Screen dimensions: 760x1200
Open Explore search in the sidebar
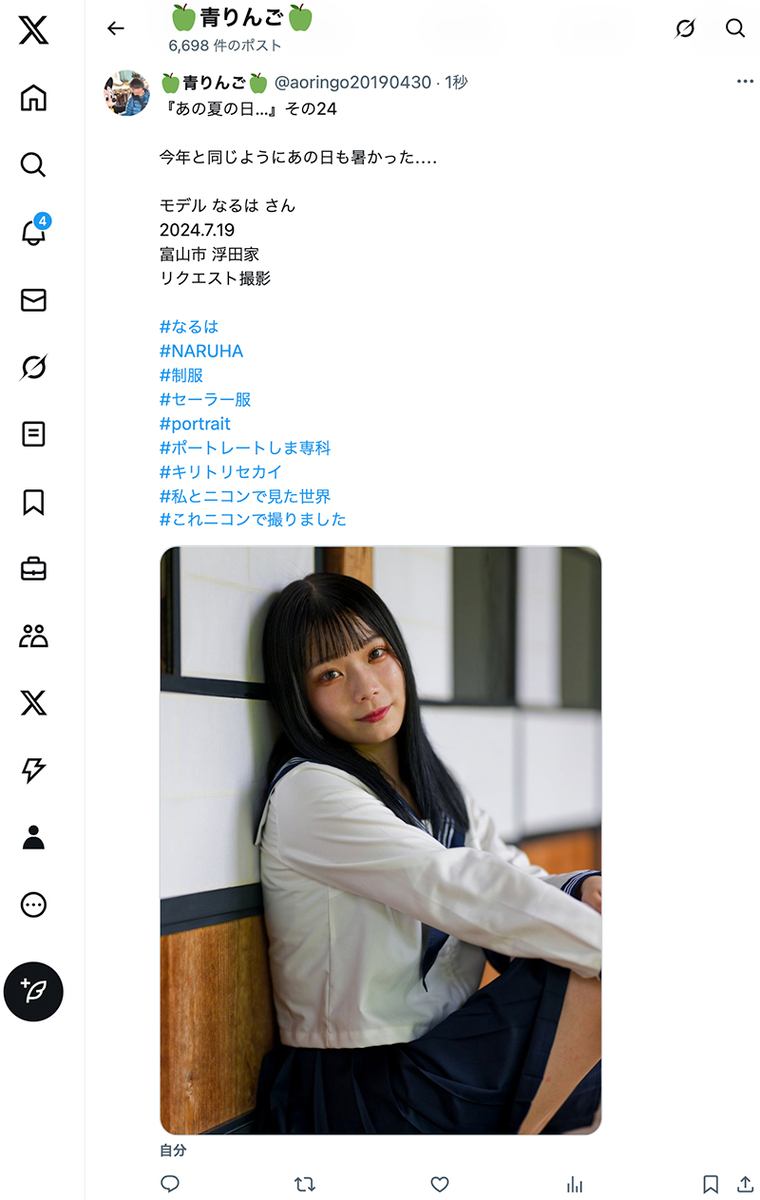33,165
